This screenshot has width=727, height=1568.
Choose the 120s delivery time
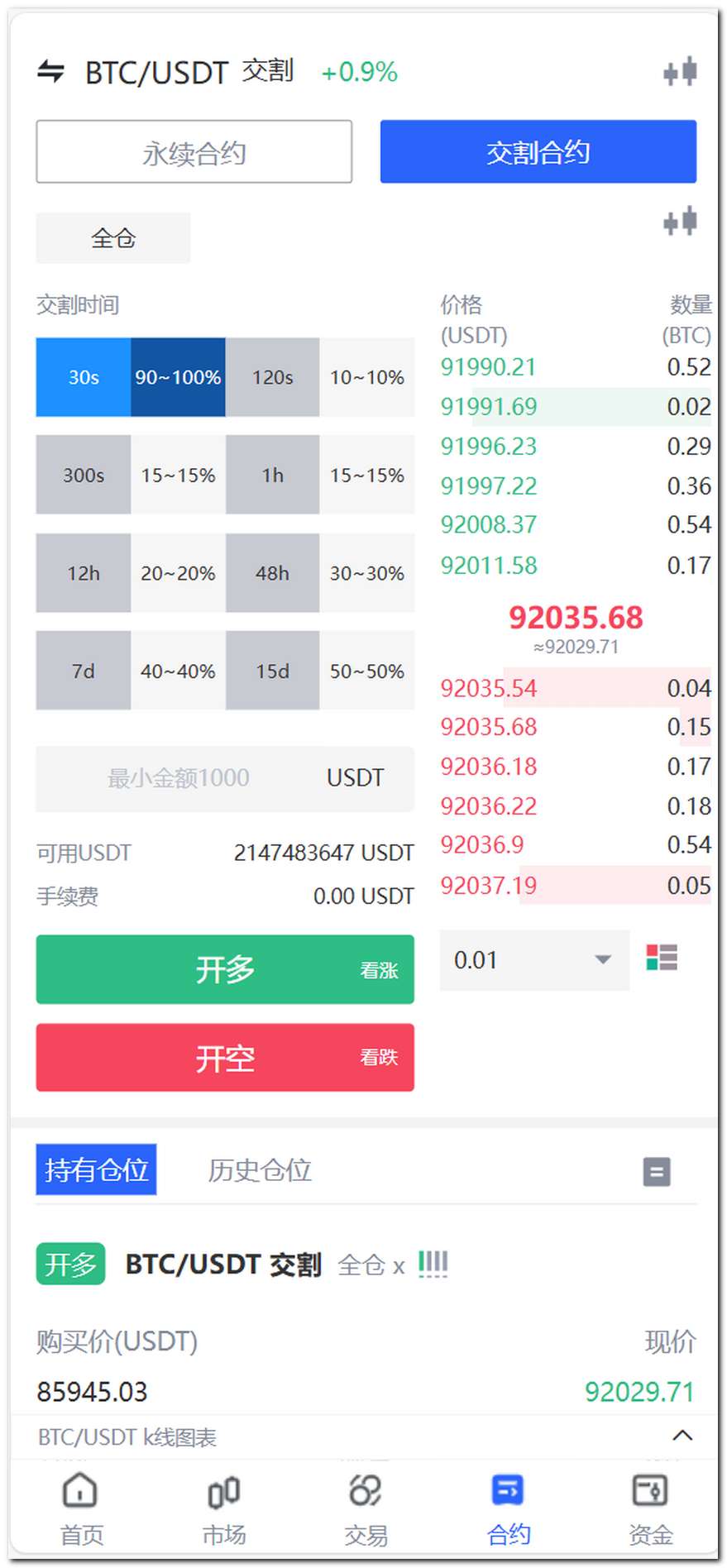point(272,377)
